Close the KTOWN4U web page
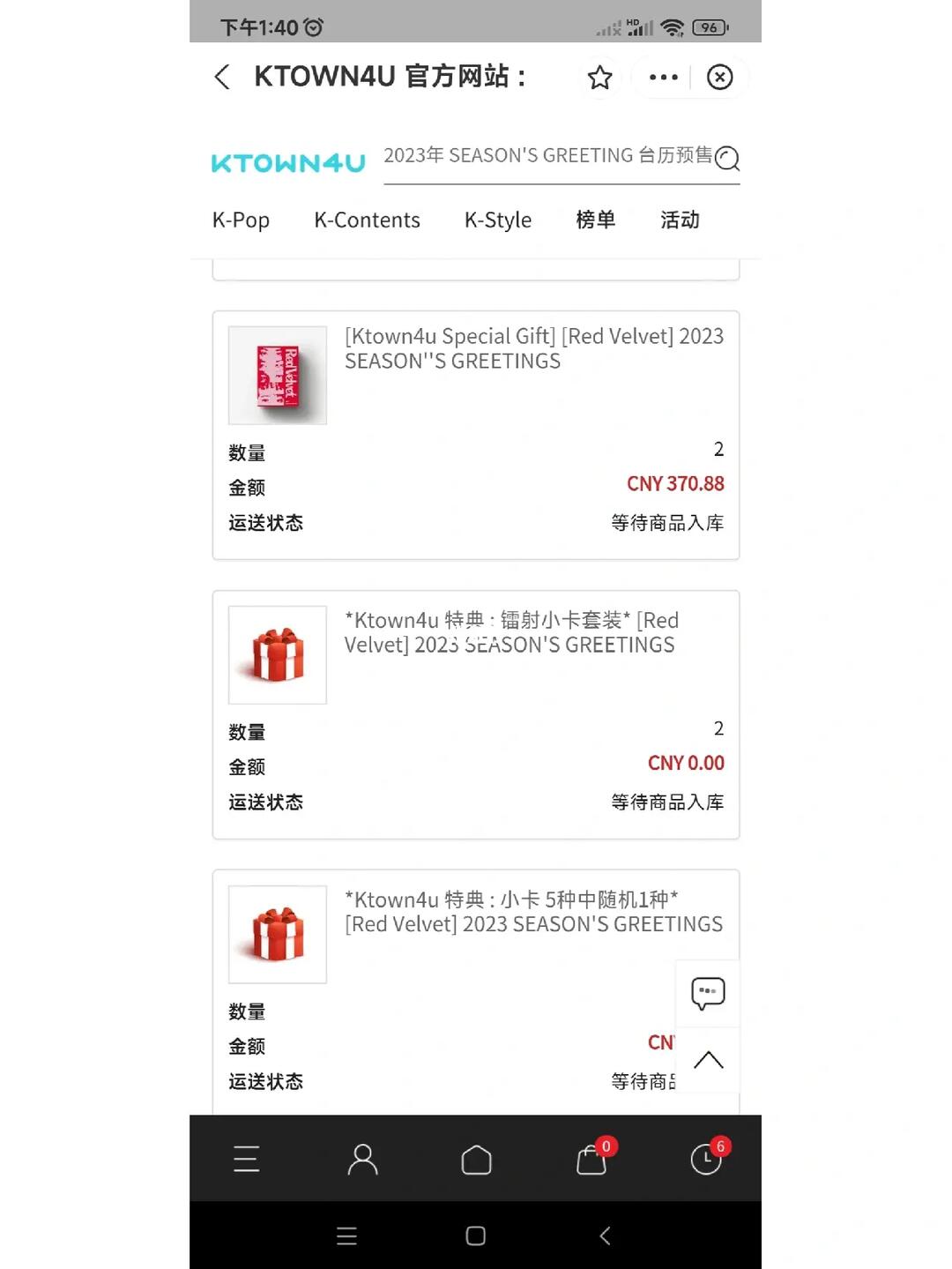 point(720,78)
